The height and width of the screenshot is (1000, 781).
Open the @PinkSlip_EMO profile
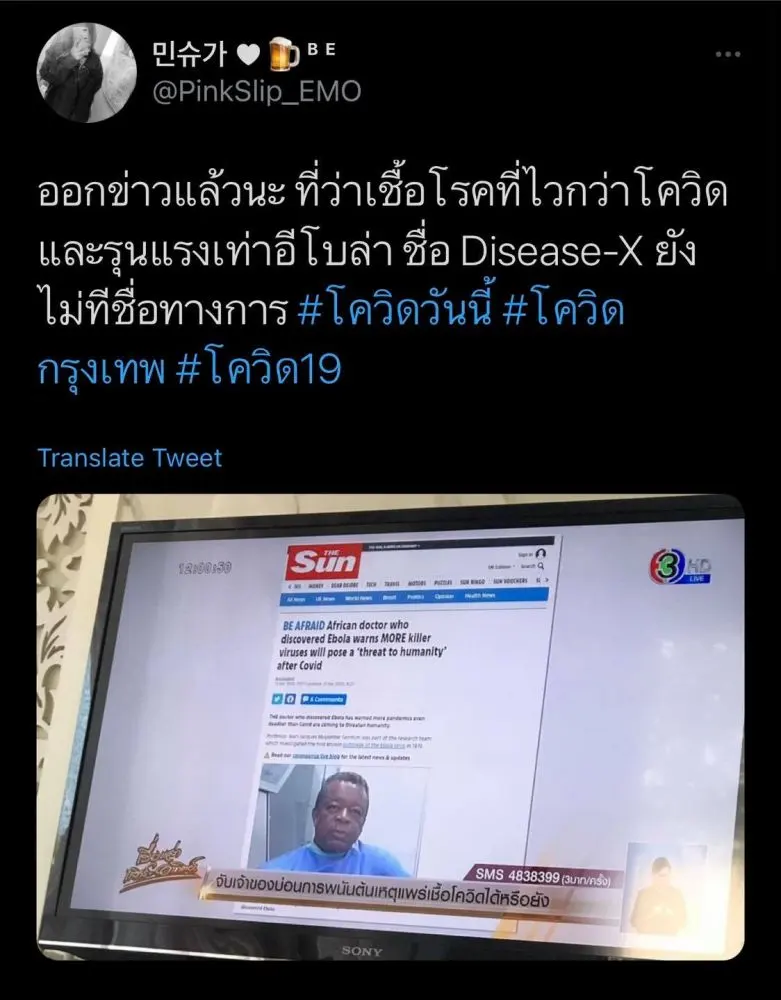[256, 92]
